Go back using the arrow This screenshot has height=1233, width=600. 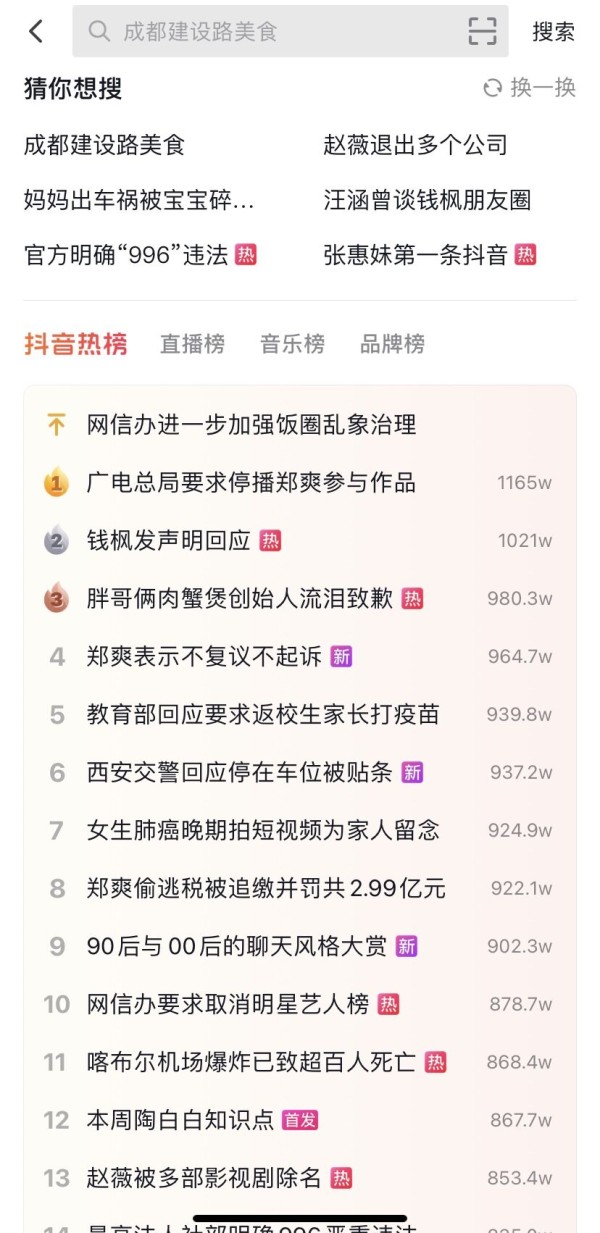[x=36, y=31]
